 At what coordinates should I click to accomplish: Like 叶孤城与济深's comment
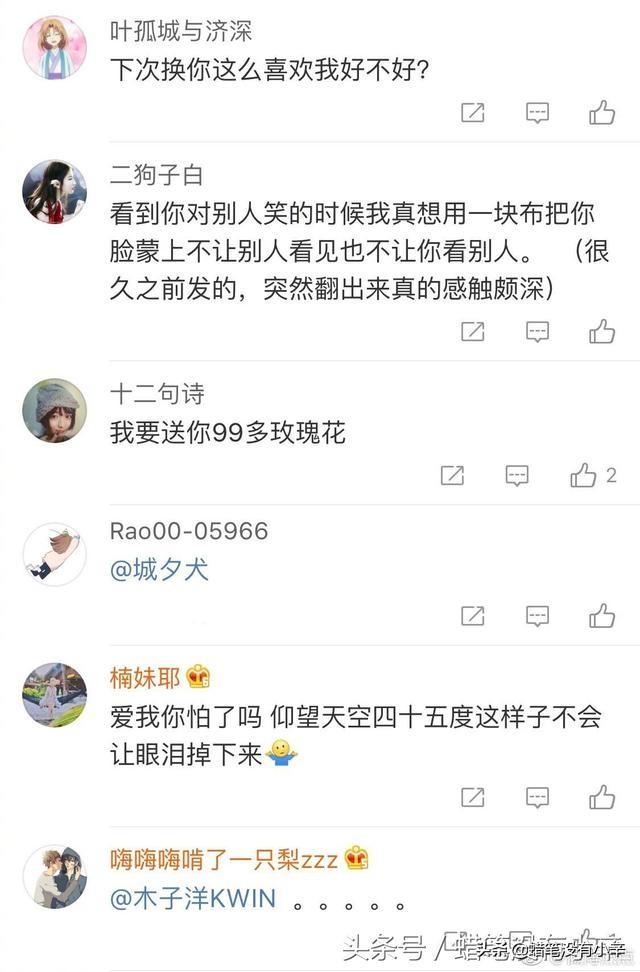[602, 113]
